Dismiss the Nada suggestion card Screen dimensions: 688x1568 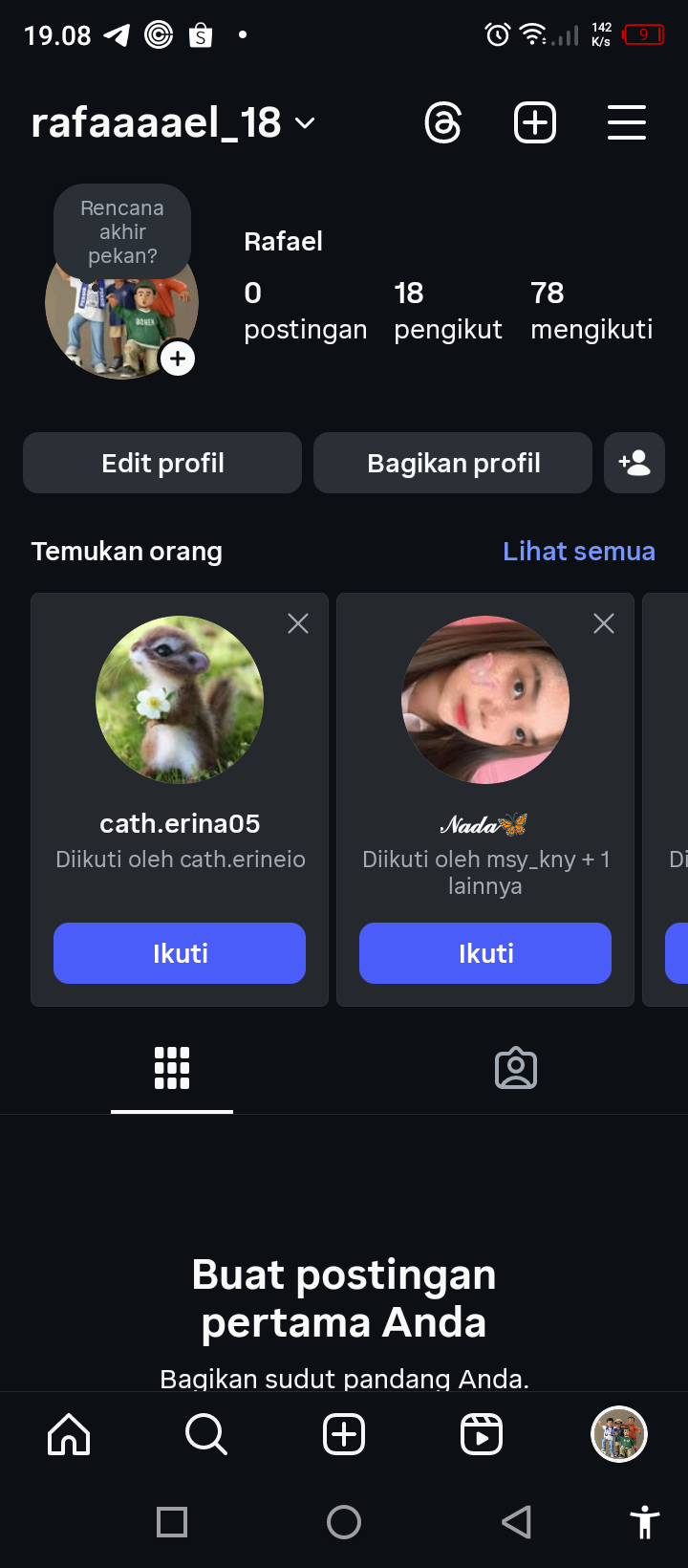604,623
